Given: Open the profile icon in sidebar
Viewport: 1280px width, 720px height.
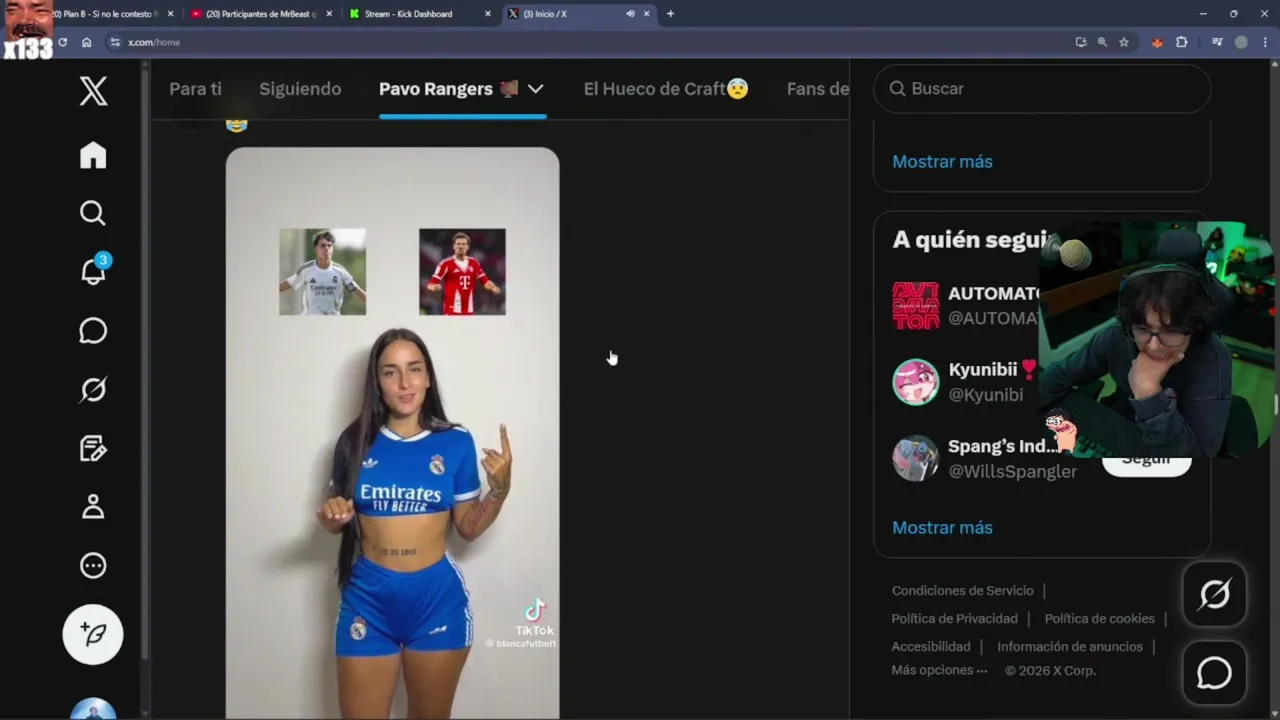Looking at the screenshot, I should [93, 507].
